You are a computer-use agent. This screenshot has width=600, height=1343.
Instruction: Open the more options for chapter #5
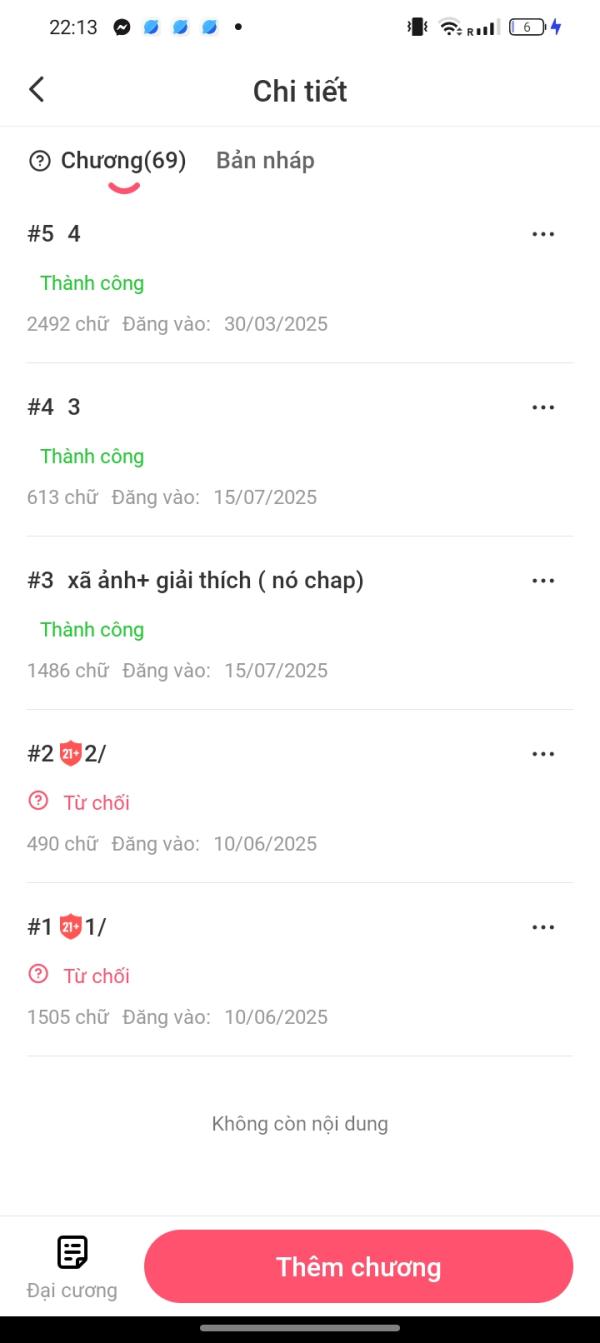click(543, 234)
